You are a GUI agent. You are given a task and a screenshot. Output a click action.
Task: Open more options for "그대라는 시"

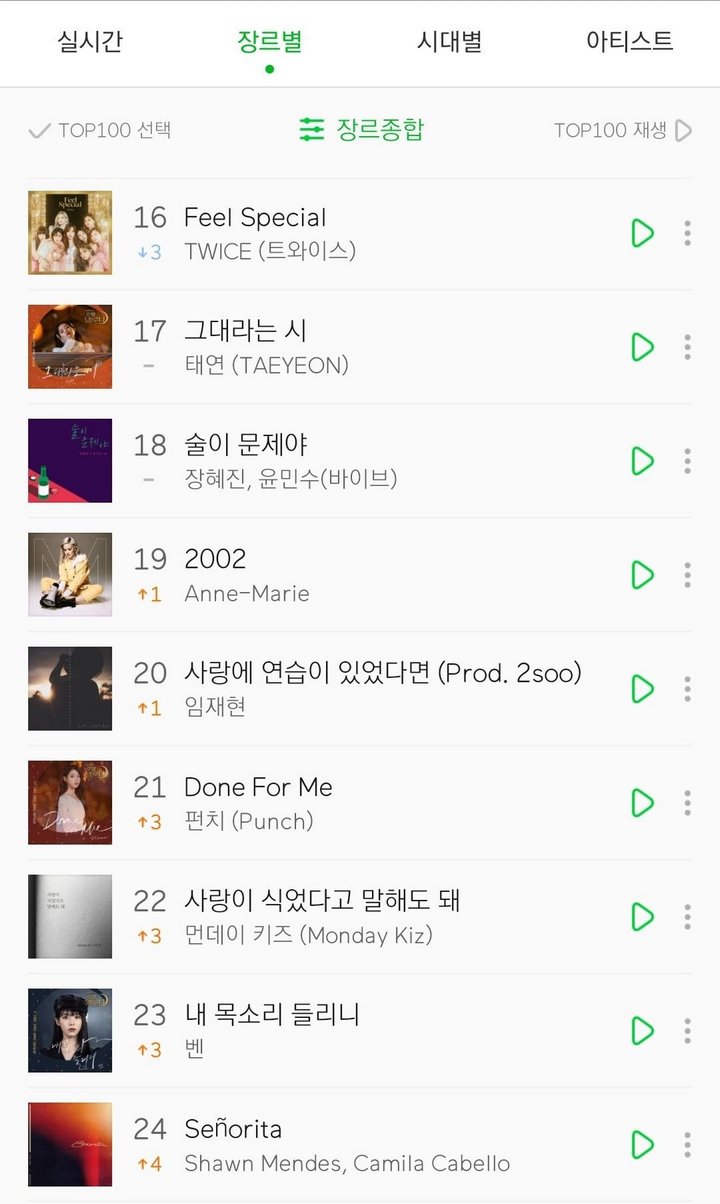(687, 347)
